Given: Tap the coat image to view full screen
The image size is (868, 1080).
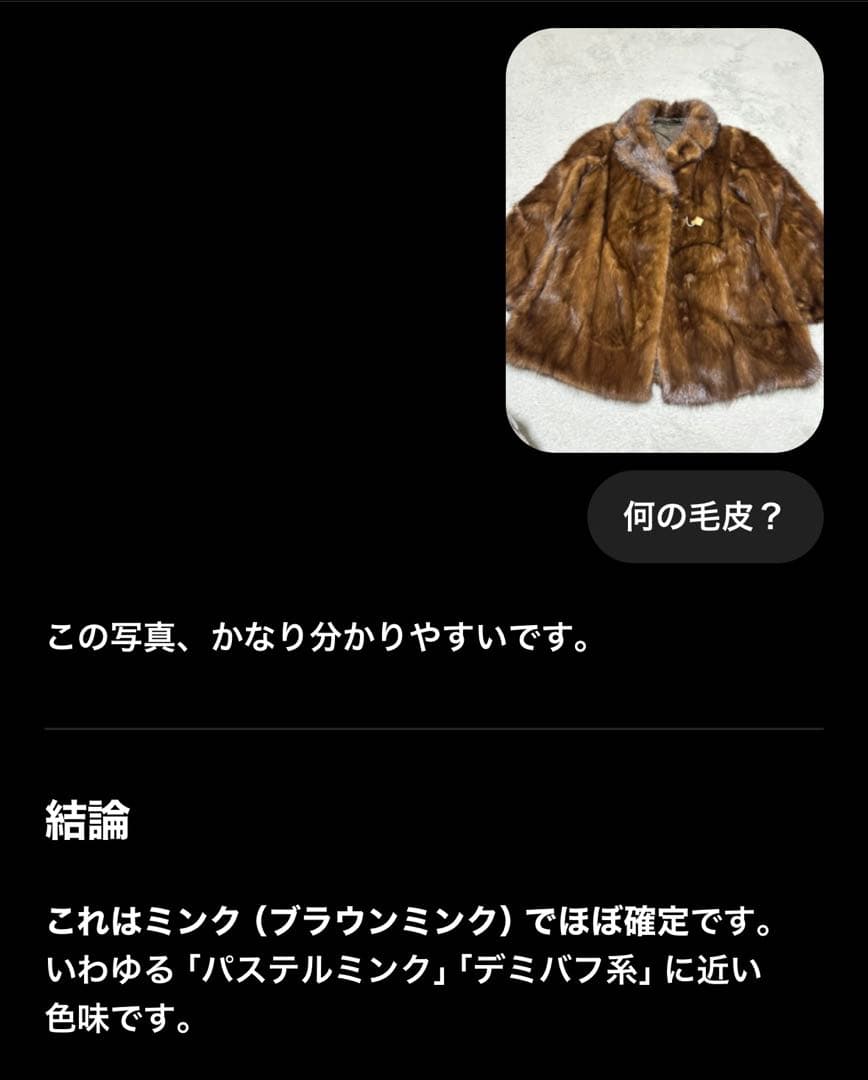Looking at the screenshot, I should pos(664,238).
